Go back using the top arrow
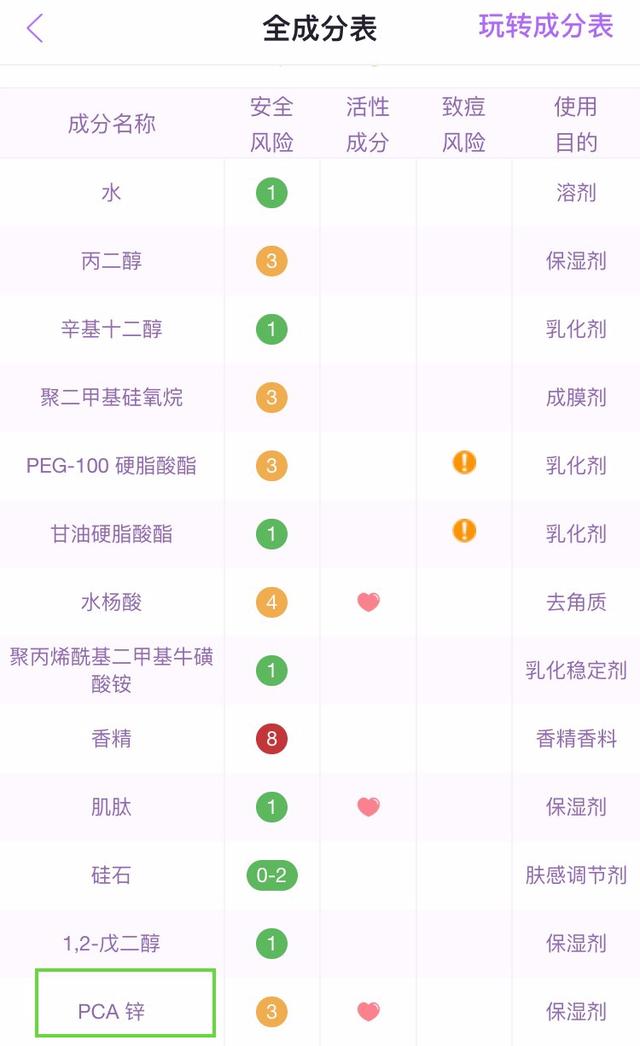This screenshot has width=640, height=1046. [x=35, y=28]
